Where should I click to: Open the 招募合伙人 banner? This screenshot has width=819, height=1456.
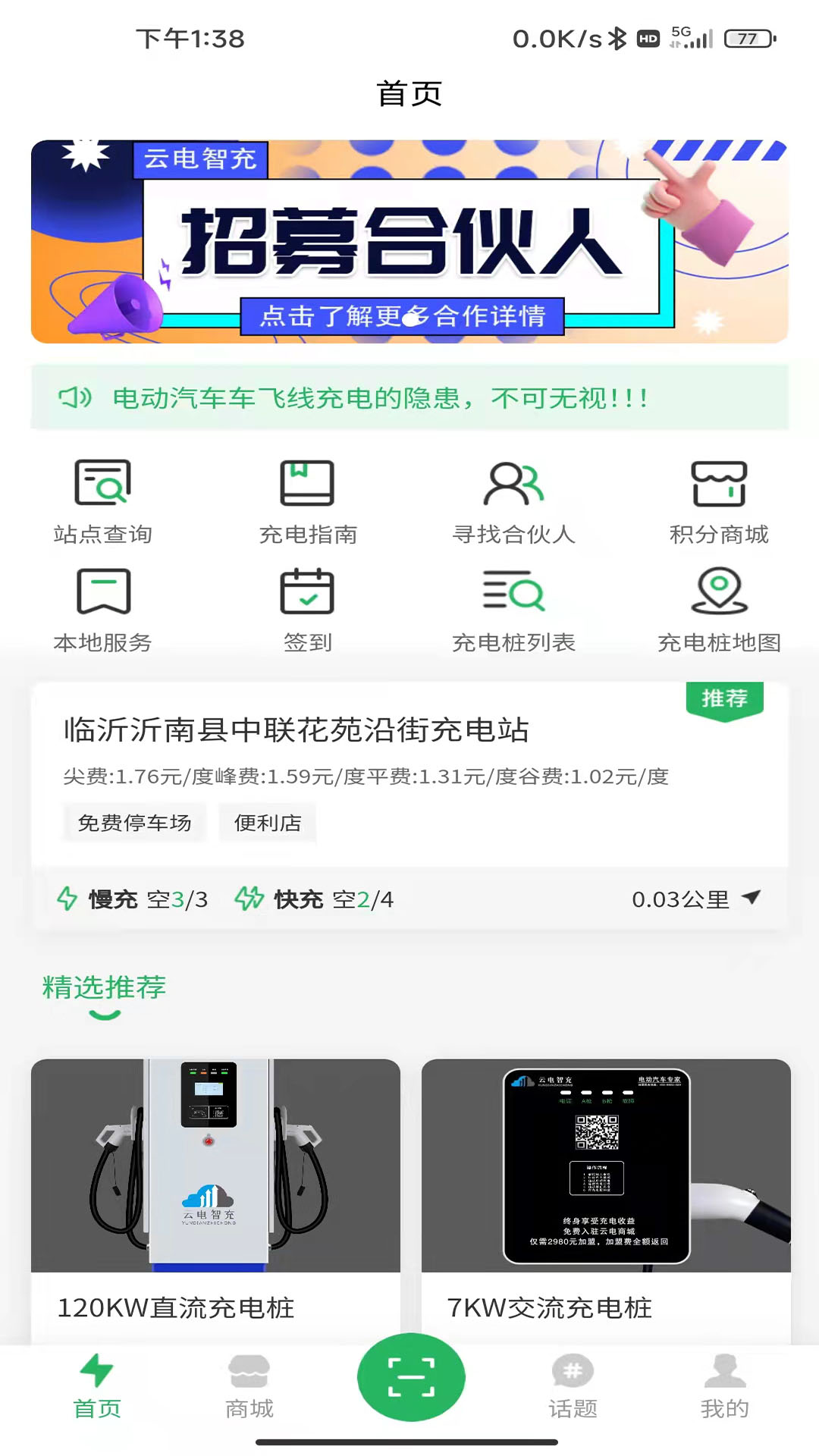click(x=409, y=241)
